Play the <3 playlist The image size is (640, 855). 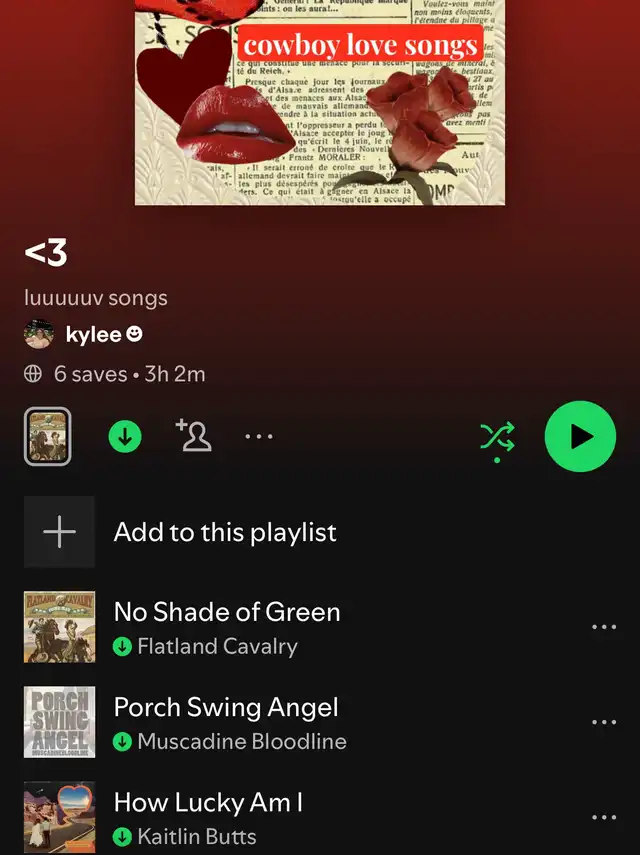pyautogui.click(x=580, y=436)
